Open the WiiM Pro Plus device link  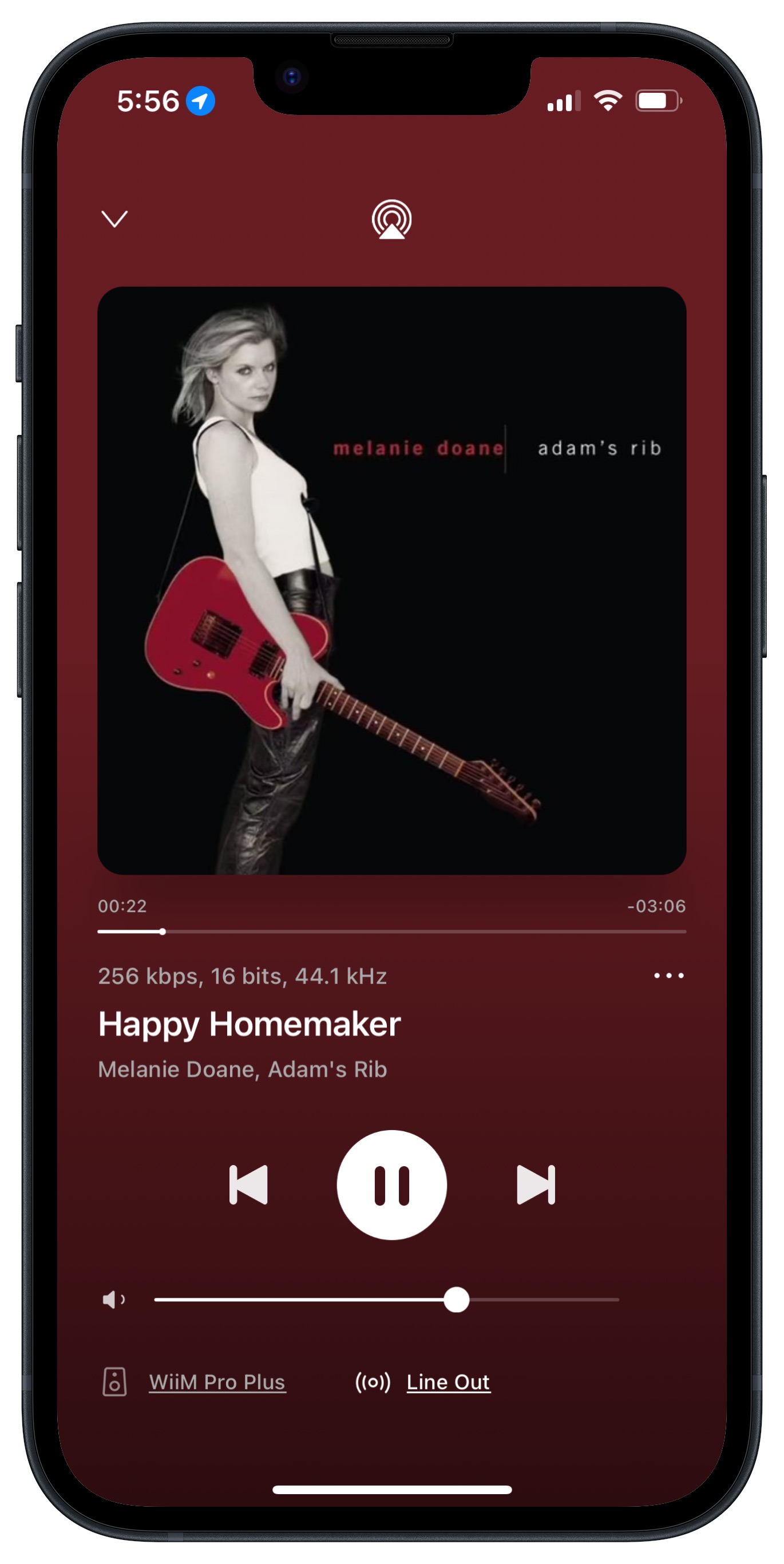tap(217, 1383)
